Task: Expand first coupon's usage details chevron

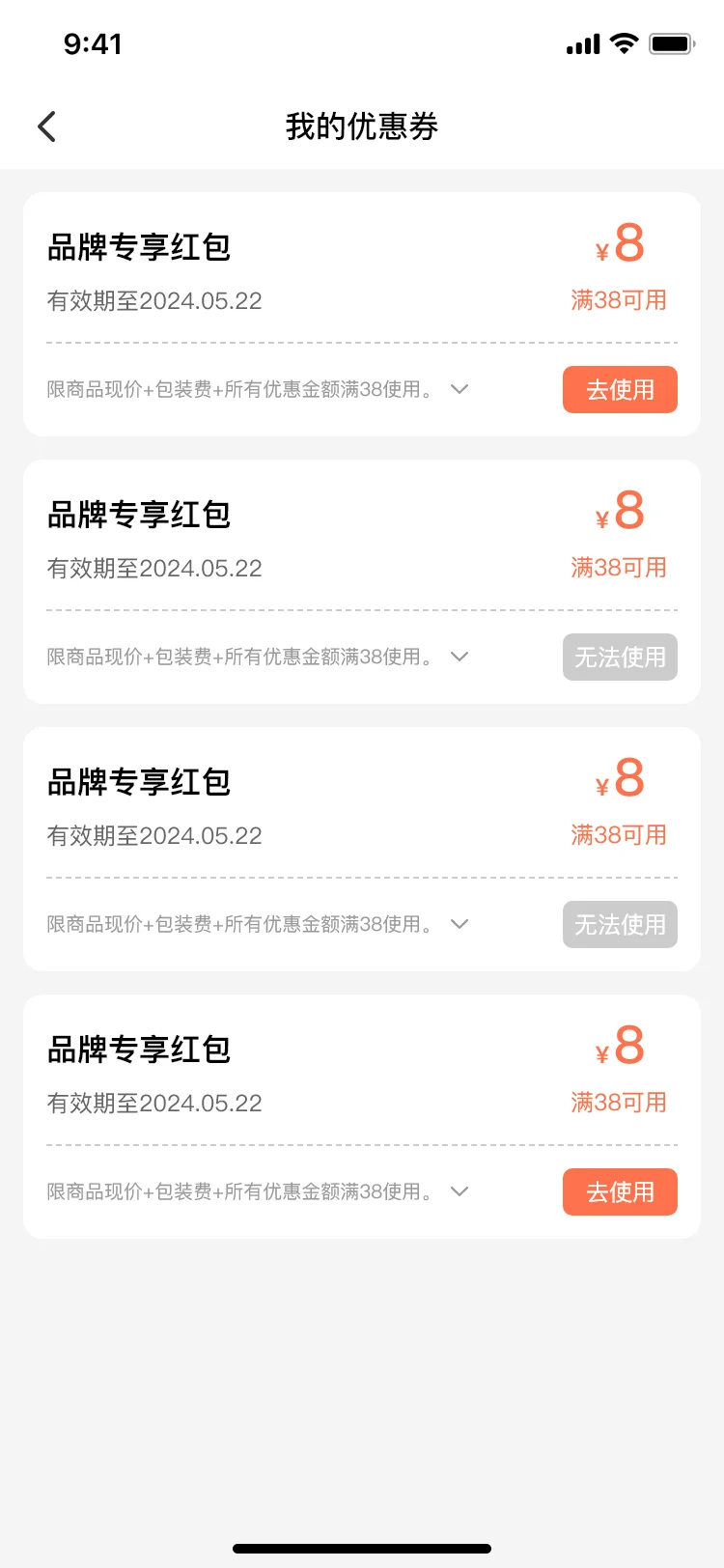Action: pos(459,389)
